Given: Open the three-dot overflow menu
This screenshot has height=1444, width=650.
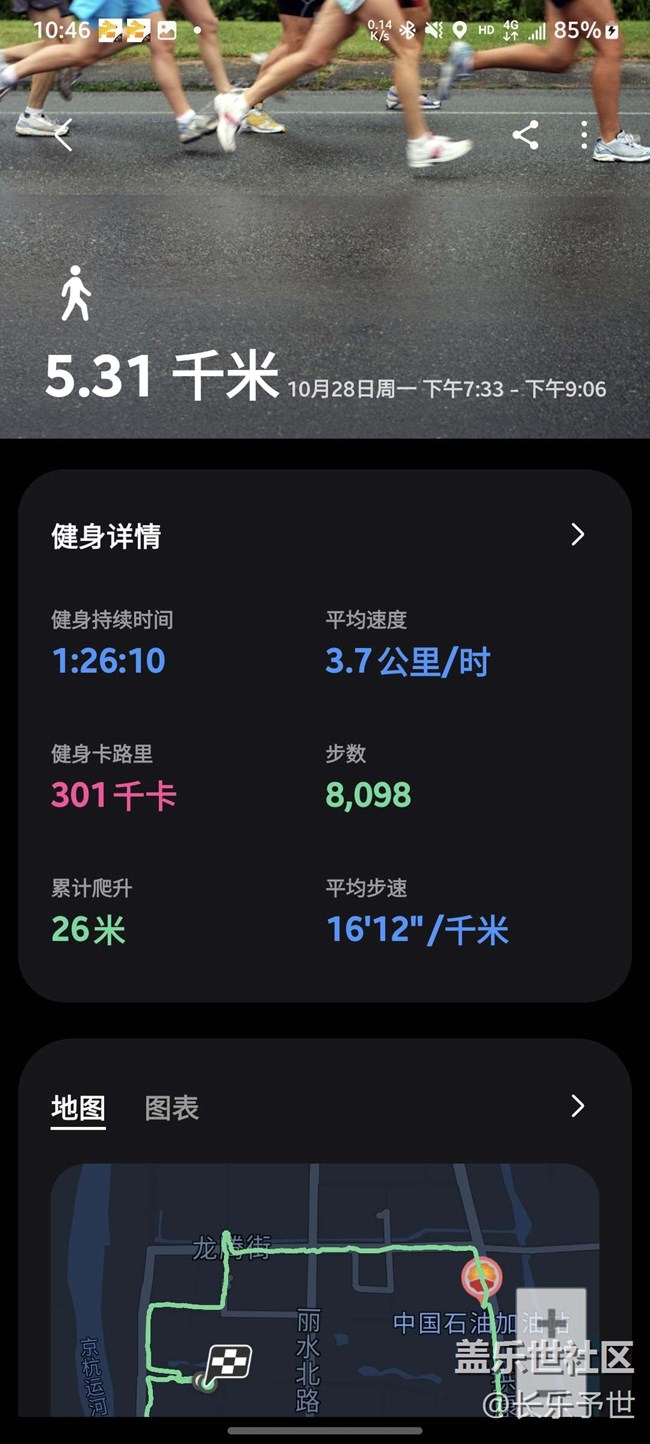Looking at the screenshot, I should coord(585,135).
